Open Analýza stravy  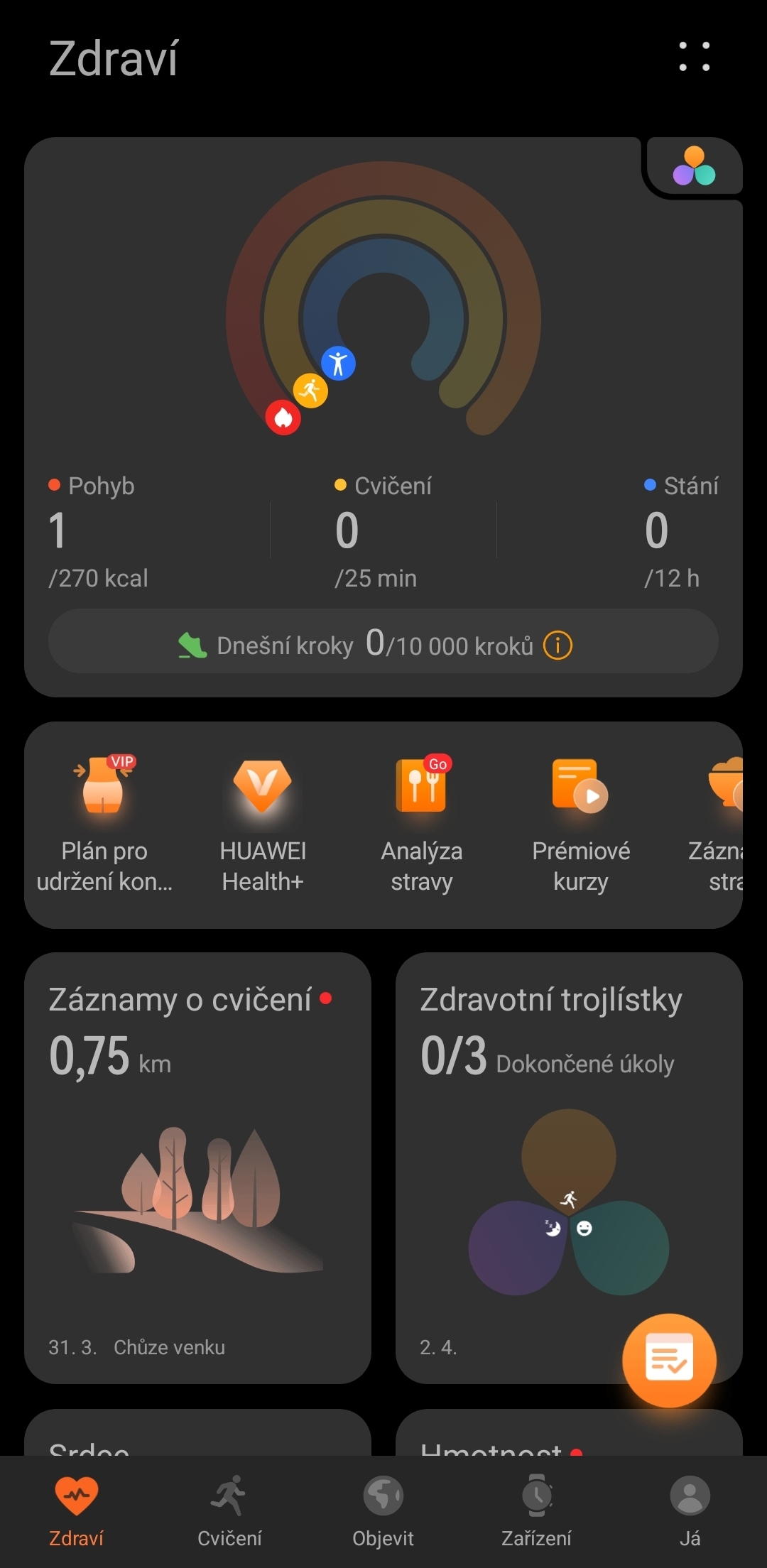[x=422, y=824]
